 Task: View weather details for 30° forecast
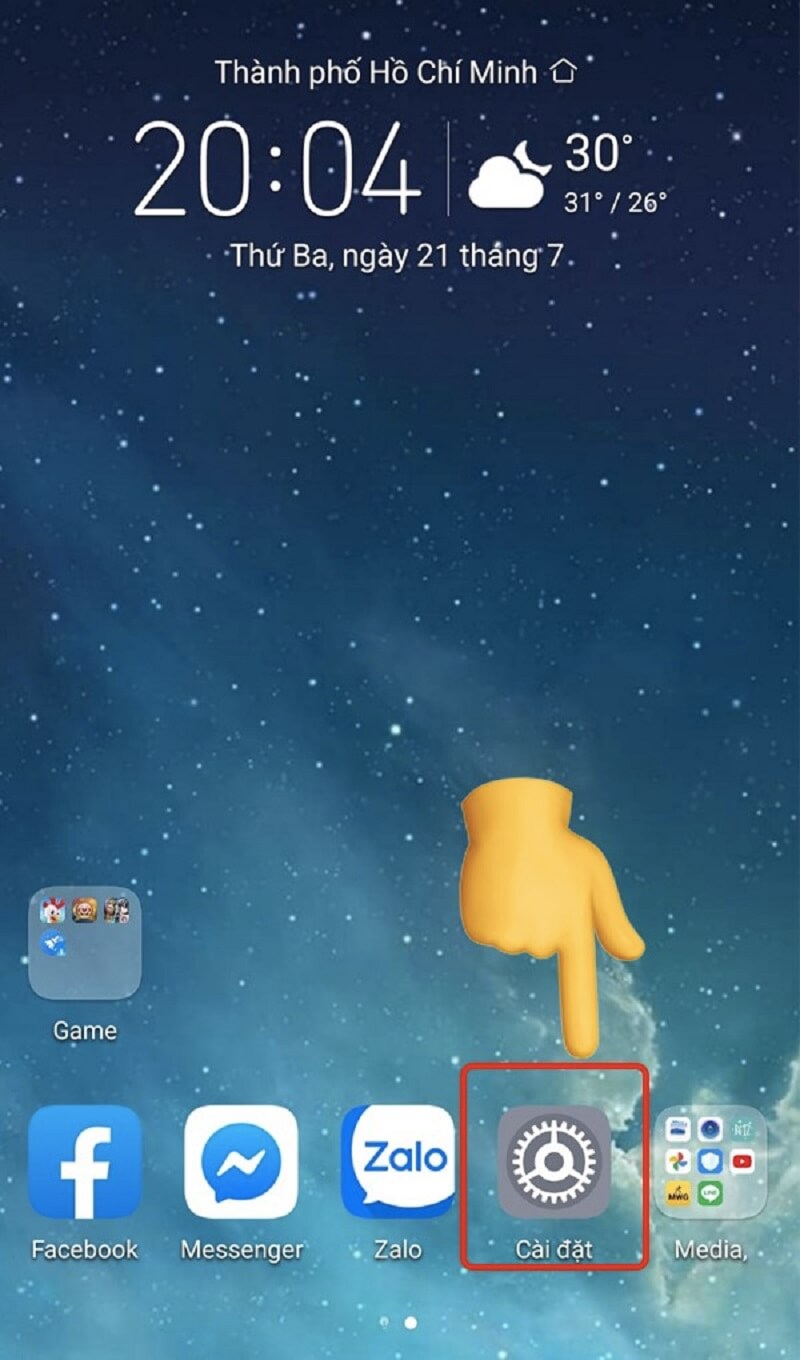click(565, 172)
